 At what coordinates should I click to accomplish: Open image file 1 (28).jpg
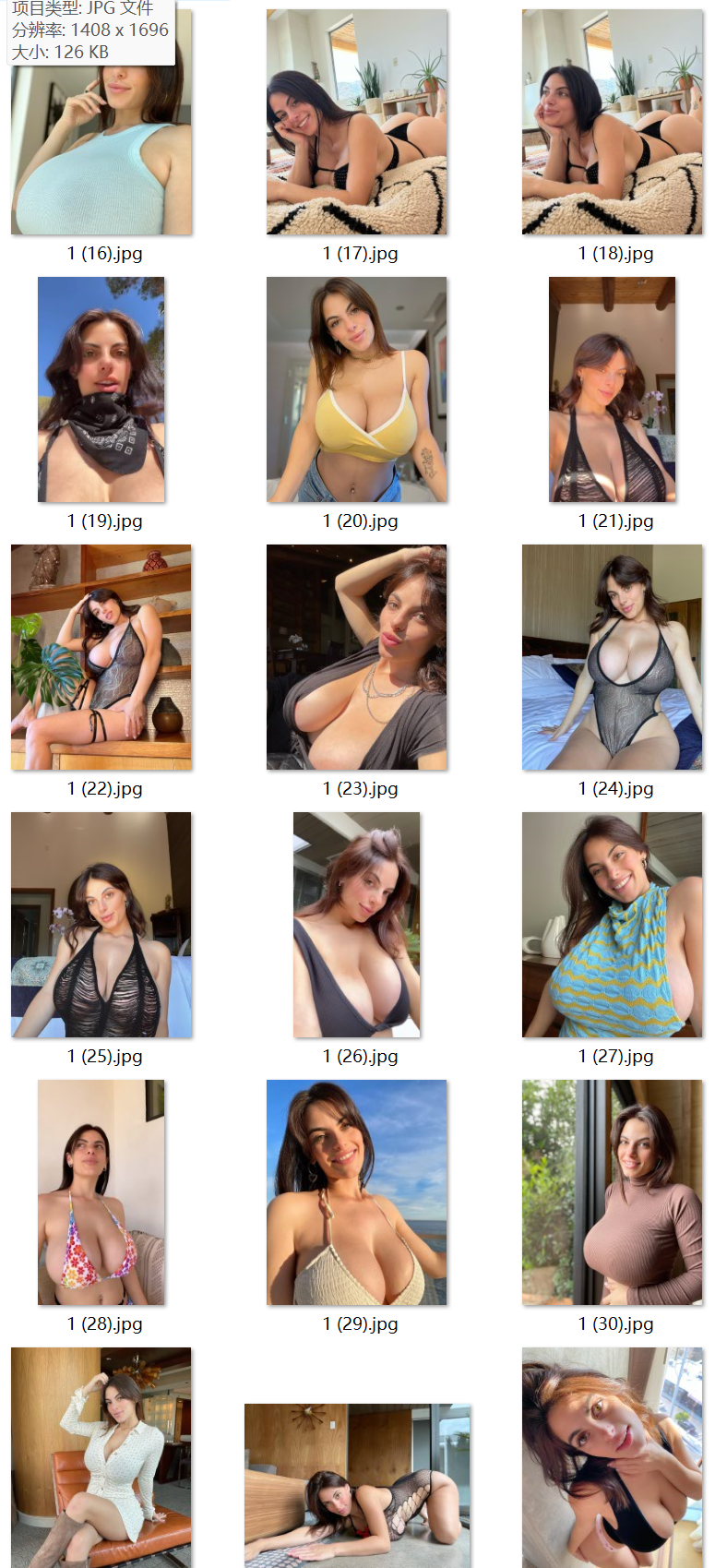click(101, 1192)
